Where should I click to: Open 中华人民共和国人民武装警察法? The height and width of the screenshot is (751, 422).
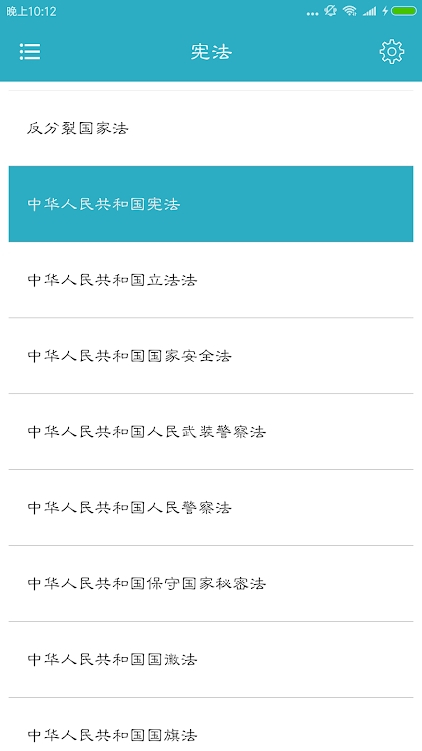tap(211, 432)
